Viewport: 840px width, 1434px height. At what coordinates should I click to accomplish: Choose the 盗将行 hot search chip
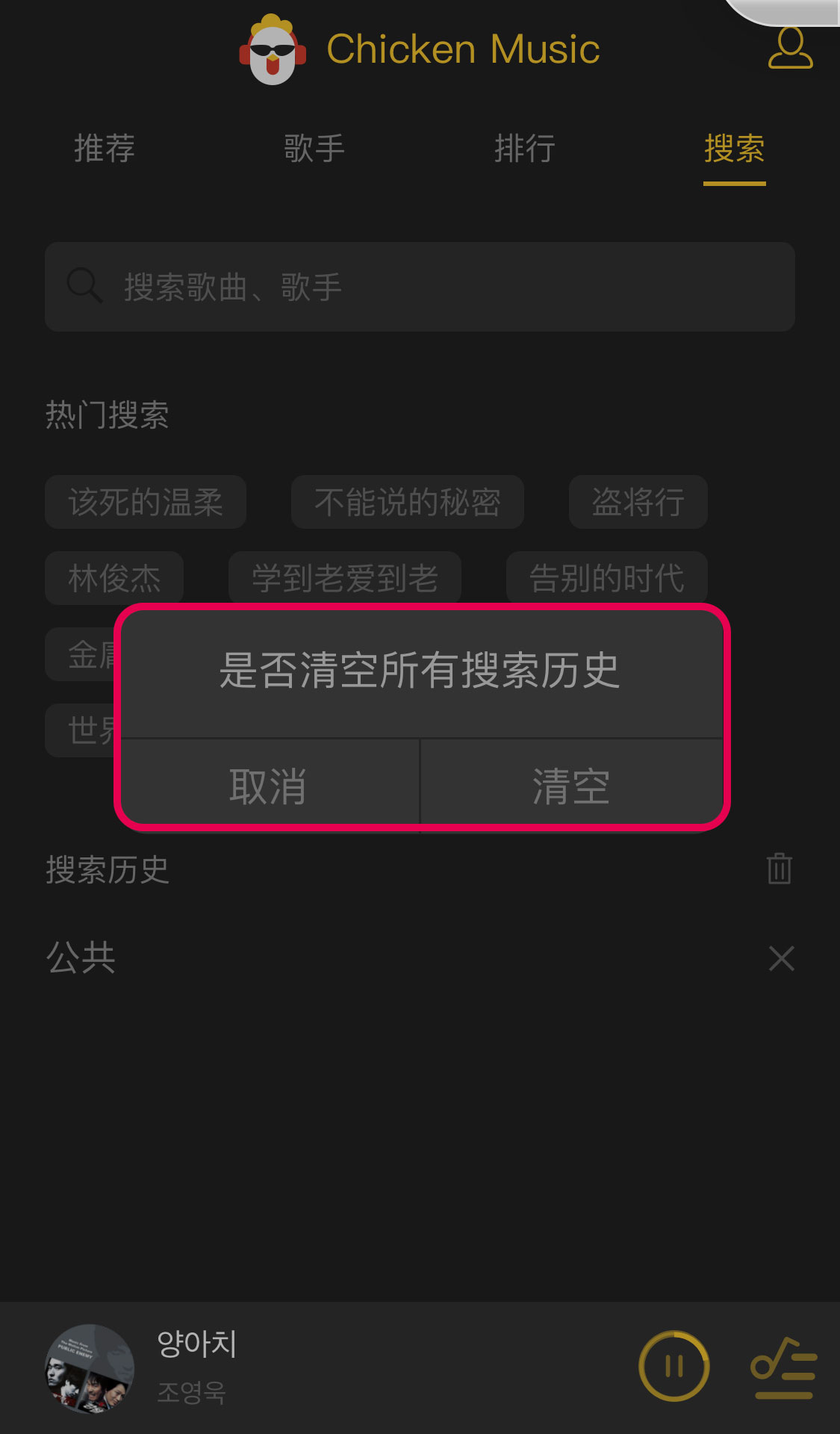point(638,502)
